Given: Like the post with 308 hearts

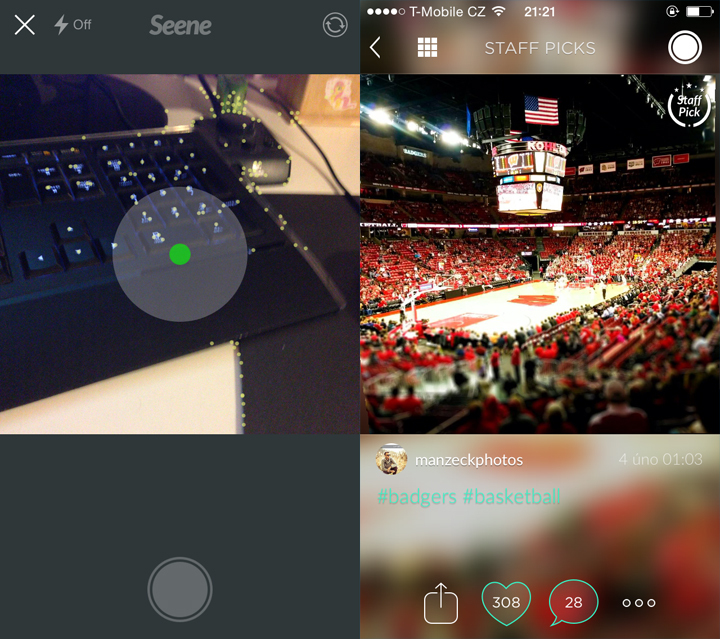Looking at the screenshot, I should pyautogui.click(x=506, y=602).
